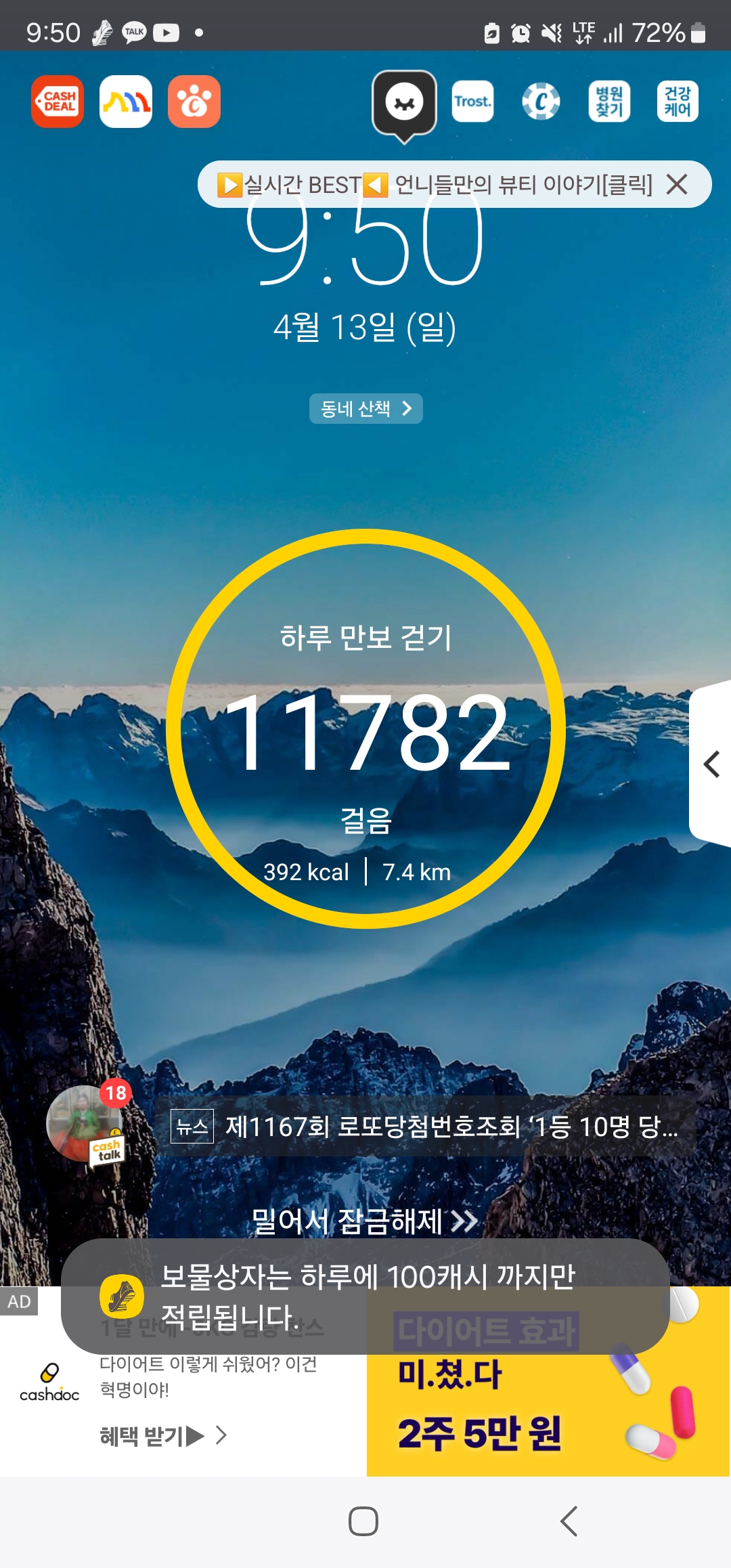Open the 실시간 BEST beauty story banner
This screenshot has width=731, height=1568.
(433, 184)
